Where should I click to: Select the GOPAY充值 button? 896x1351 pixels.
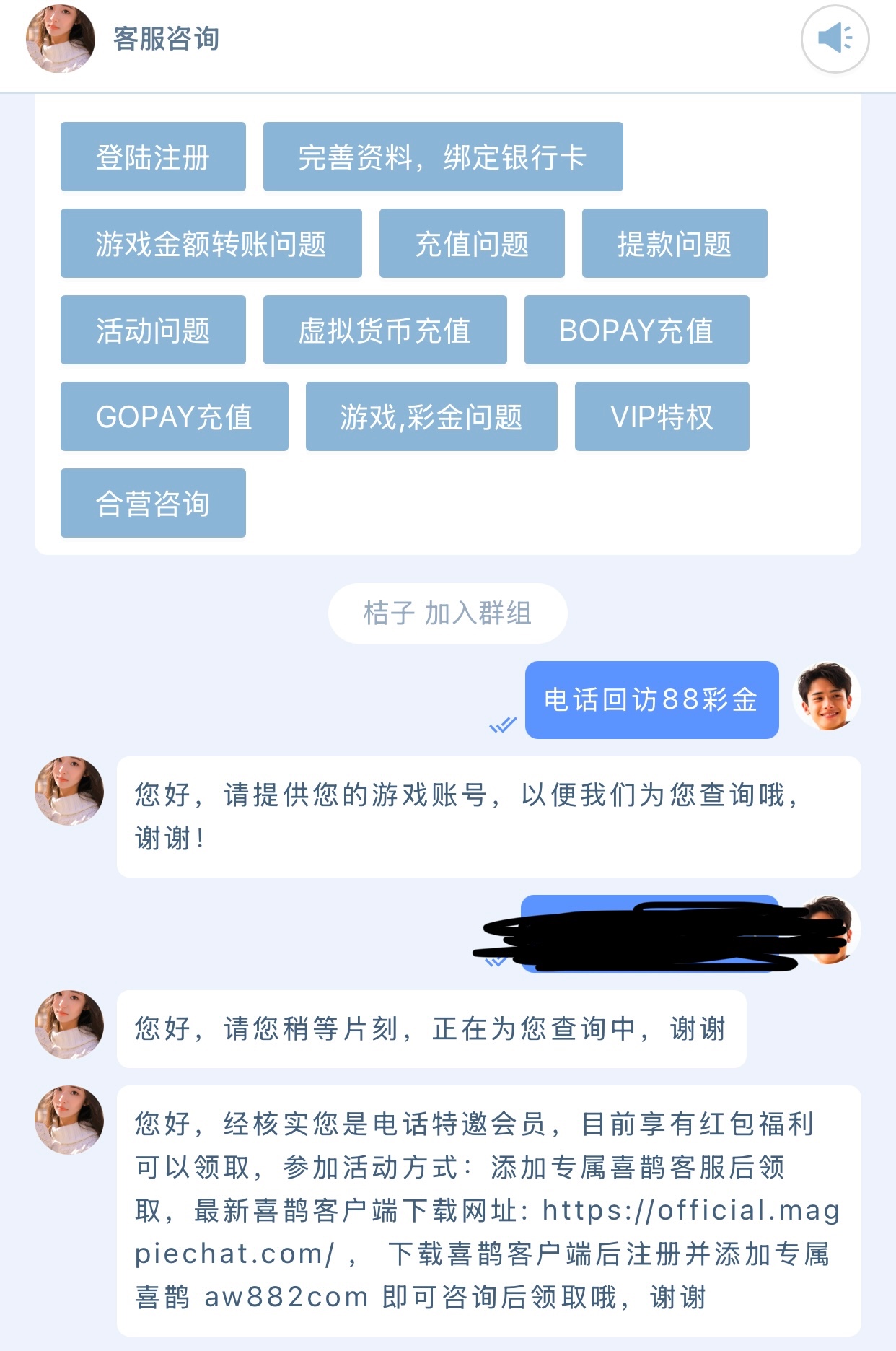click(174, 416)
